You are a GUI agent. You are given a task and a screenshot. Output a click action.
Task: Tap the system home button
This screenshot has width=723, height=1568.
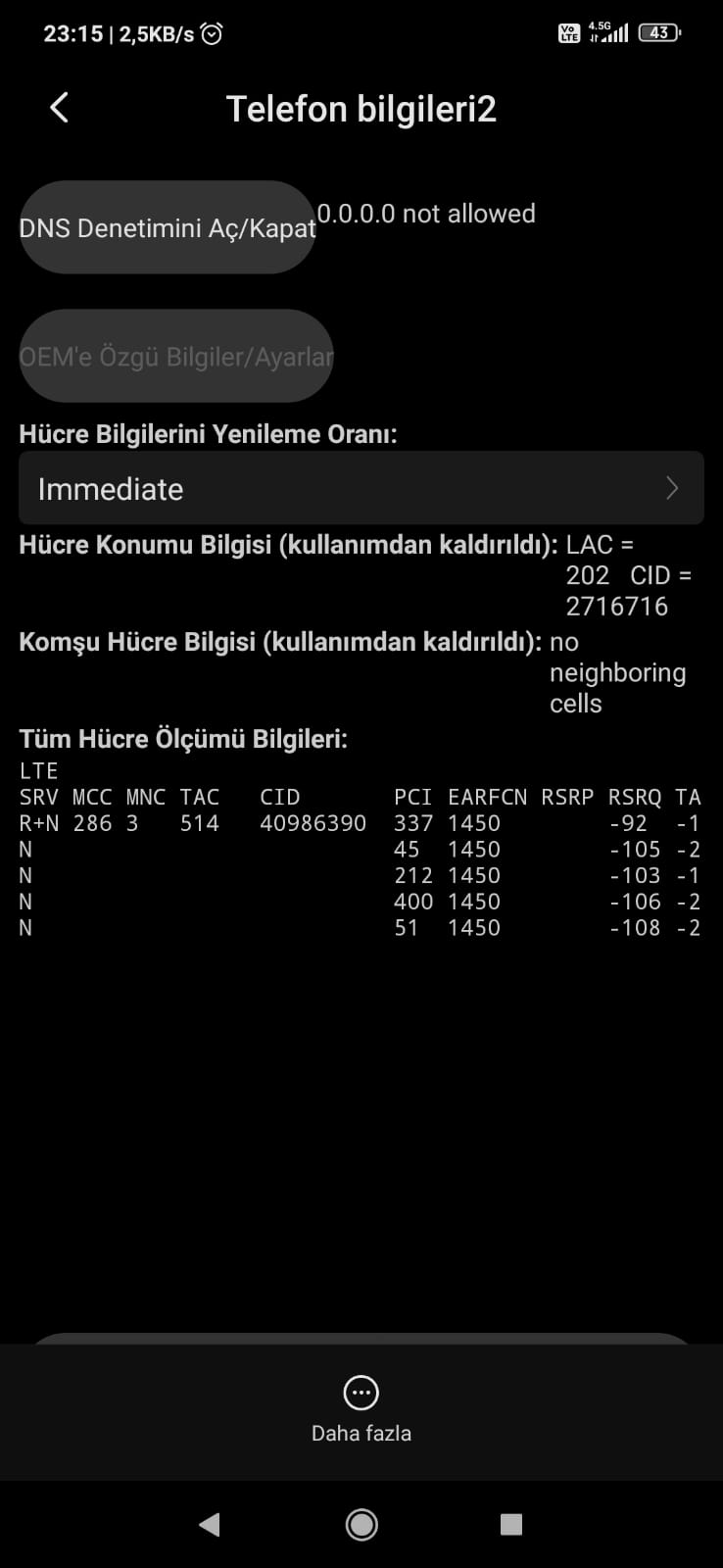[x=361, y=1524]
